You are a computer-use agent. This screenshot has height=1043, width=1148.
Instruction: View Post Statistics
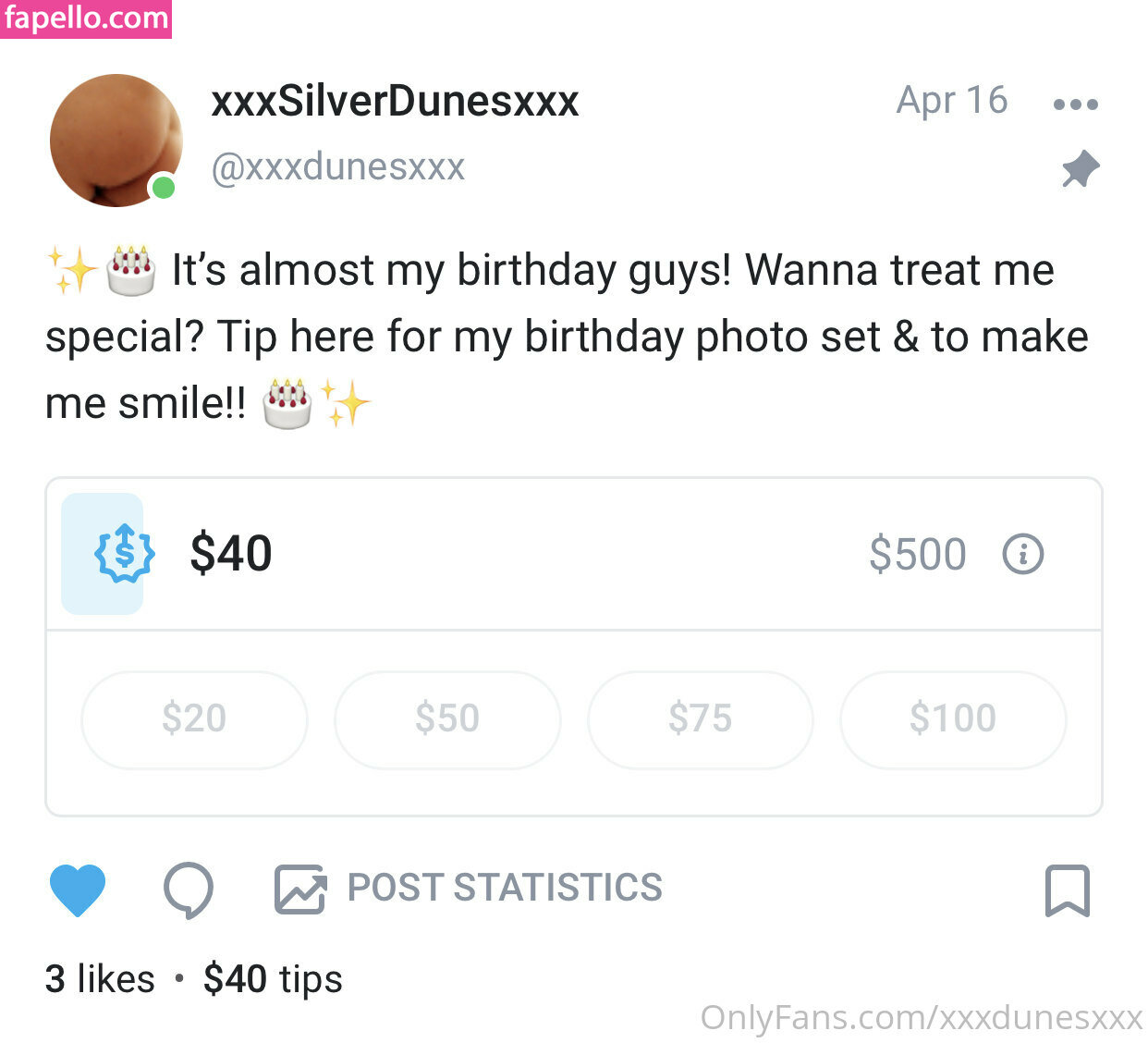point(470,889)
